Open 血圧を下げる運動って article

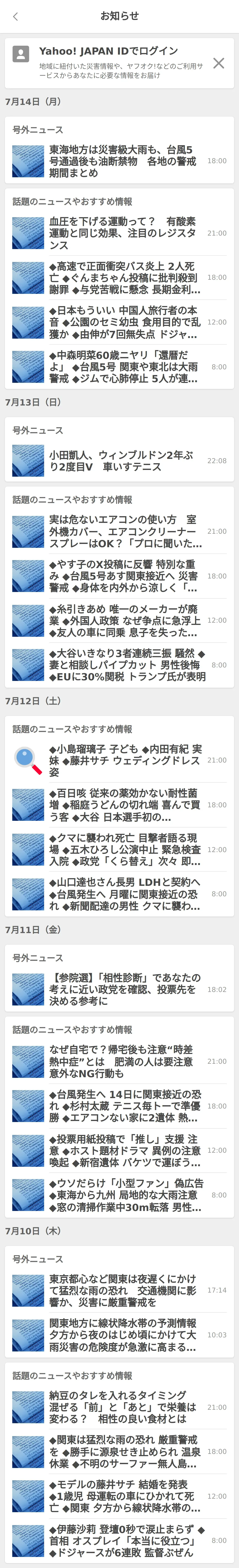tap(119, 233)
